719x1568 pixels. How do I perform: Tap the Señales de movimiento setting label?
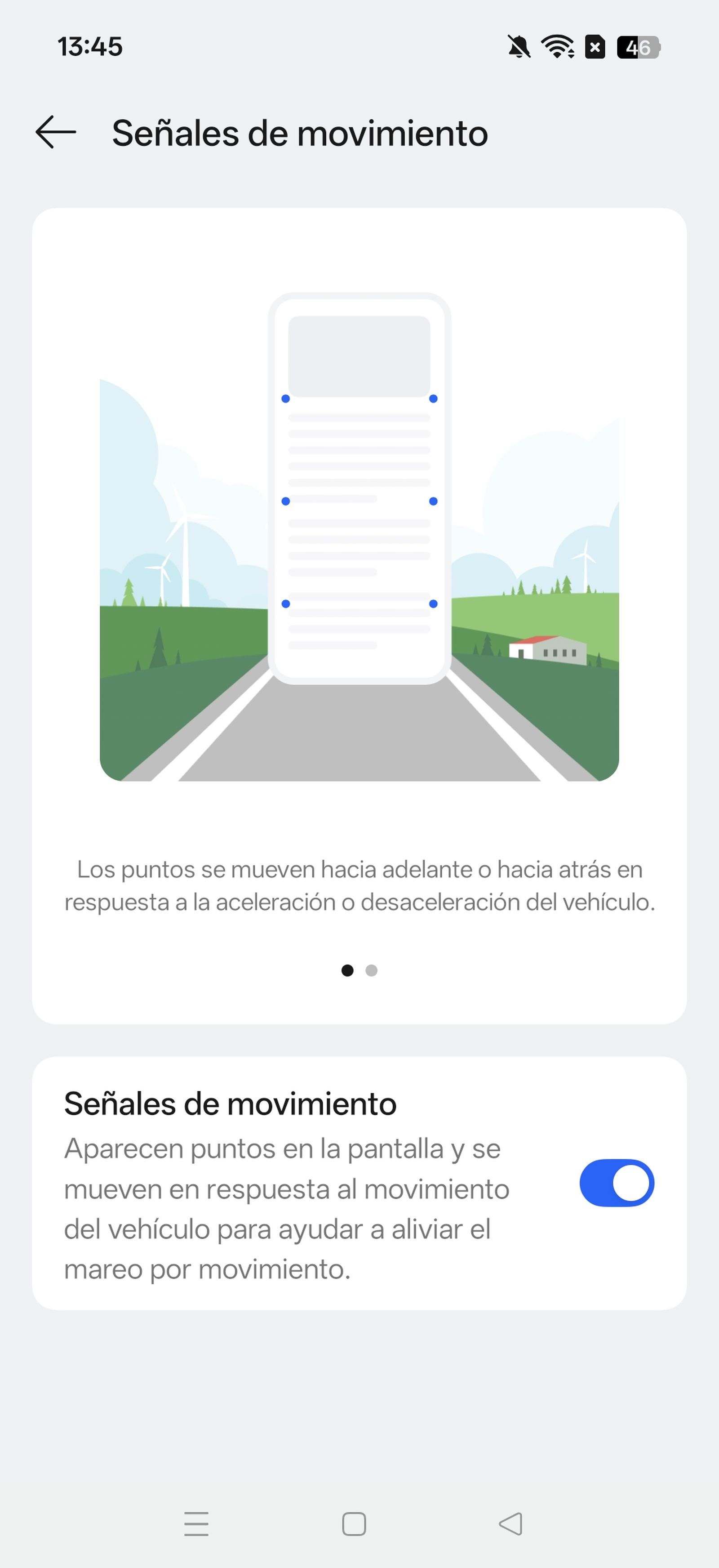[229, 1103]
